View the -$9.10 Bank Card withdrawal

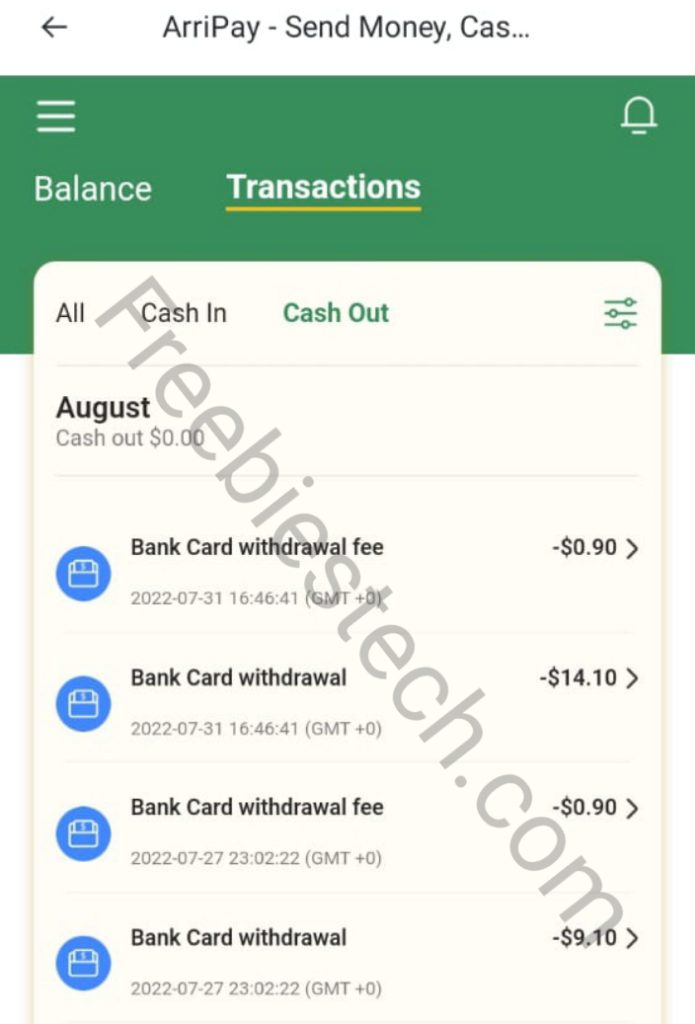coord(346,958)
